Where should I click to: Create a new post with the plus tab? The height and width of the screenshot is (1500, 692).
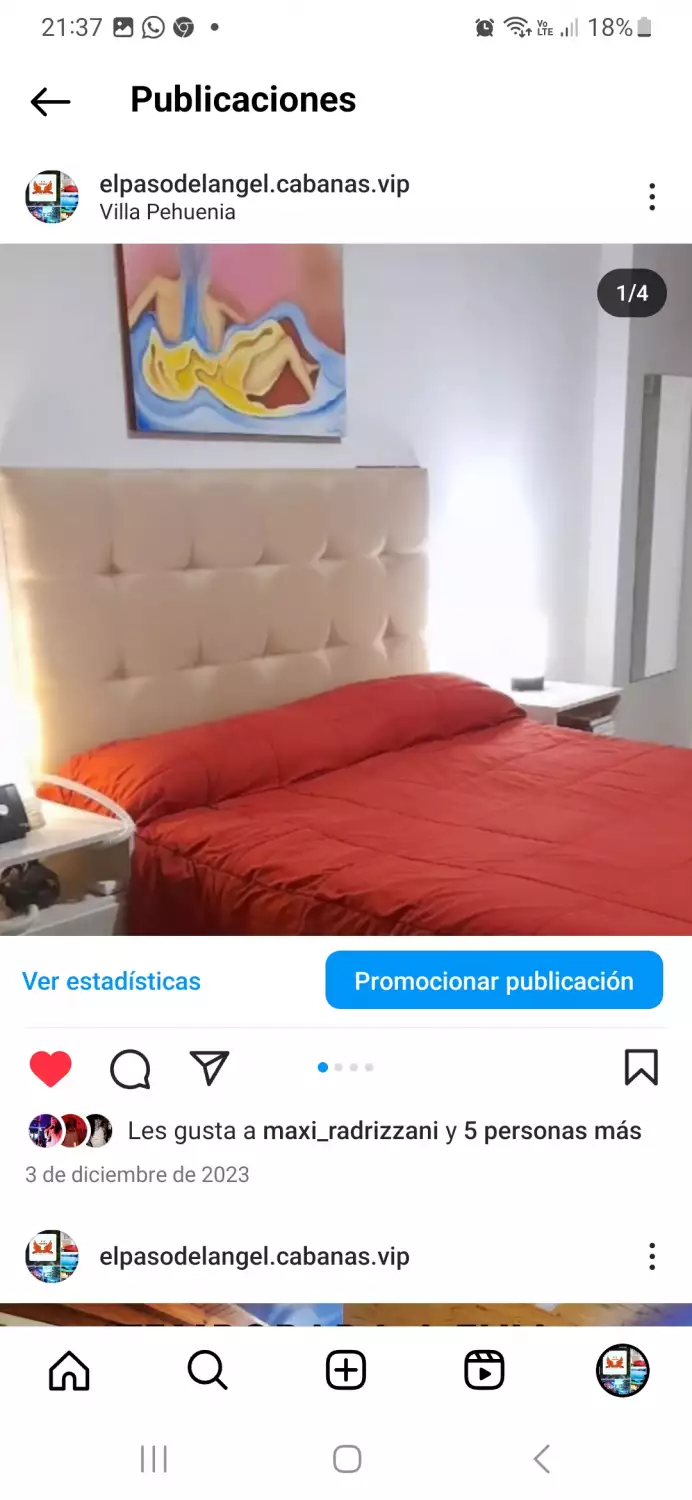[346, 1371]
